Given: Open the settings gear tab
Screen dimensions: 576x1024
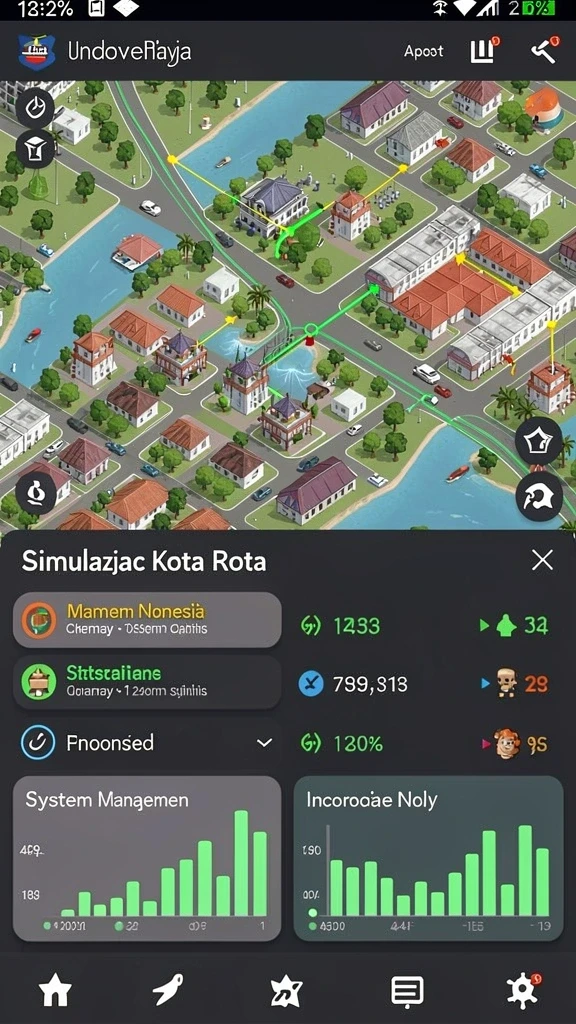Looking at the screenshot, I should [523, 992].
